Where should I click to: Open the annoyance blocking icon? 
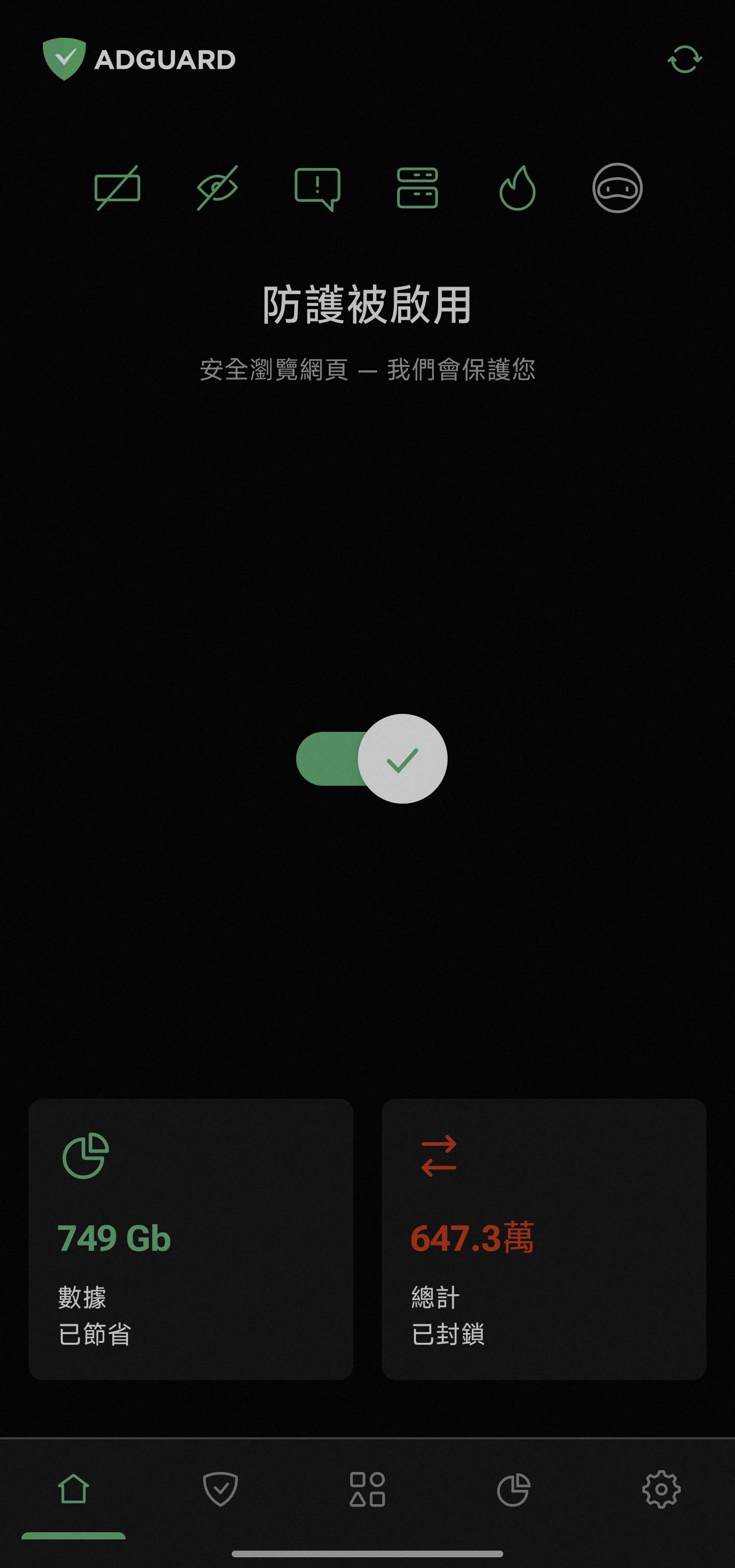tap(317, 188)
